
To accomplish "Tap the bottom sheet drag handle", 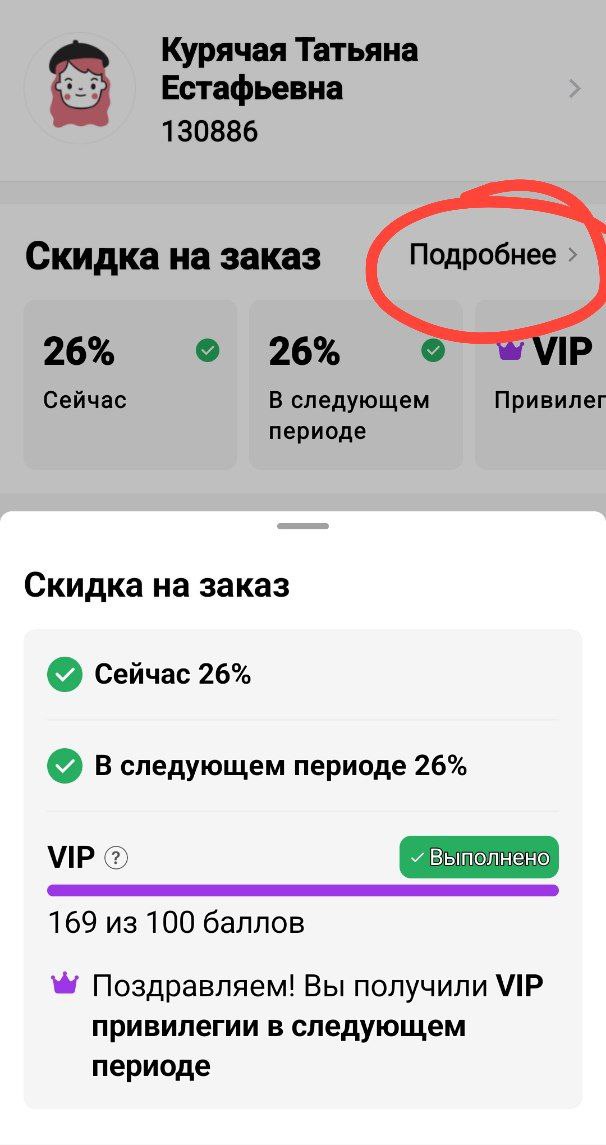I will [303, 525].
